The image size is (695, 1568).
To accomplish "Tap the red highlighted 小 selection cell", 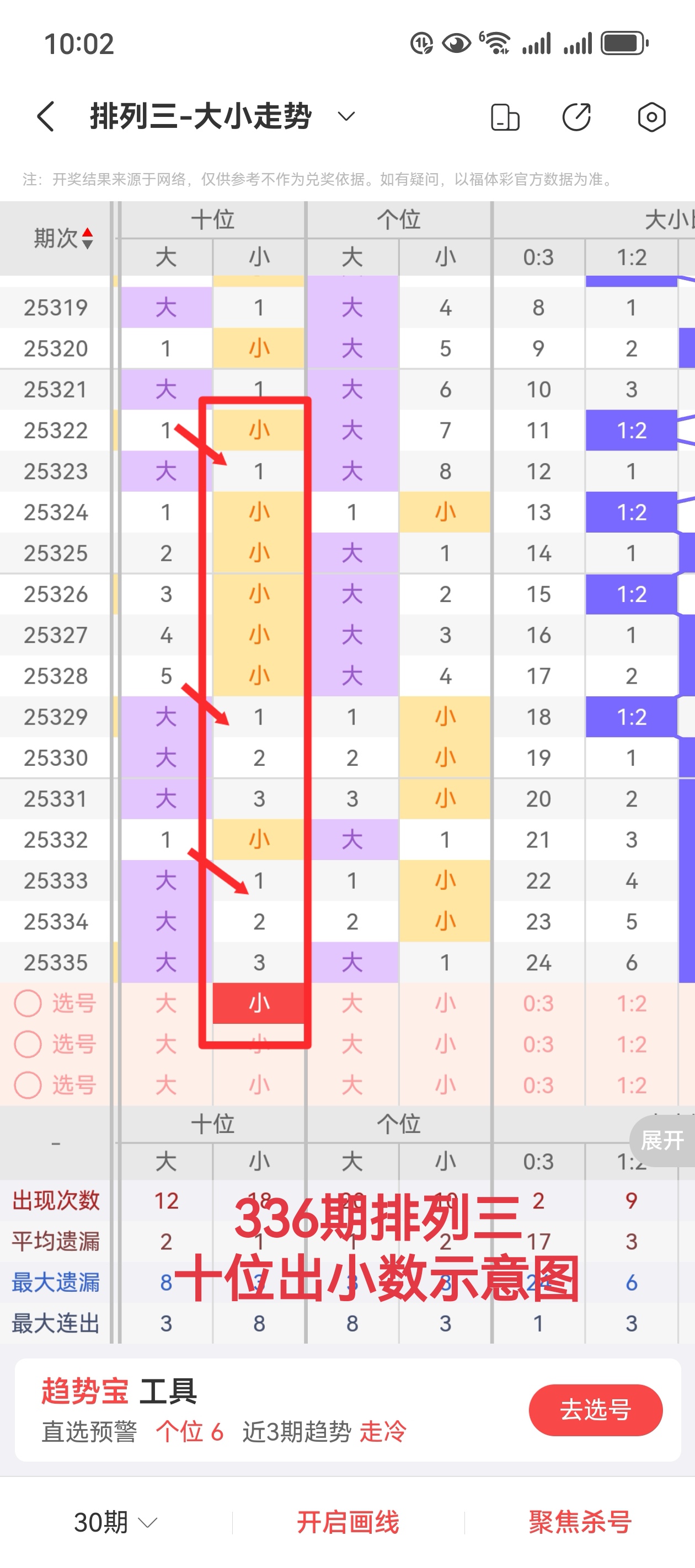I will pos(259,1002).
